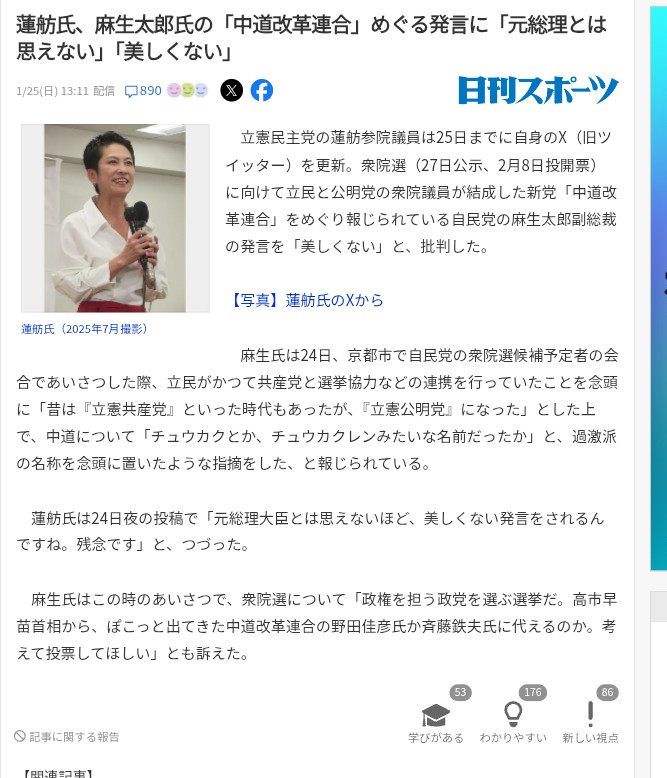Share article on Facebook

[261, 91]
